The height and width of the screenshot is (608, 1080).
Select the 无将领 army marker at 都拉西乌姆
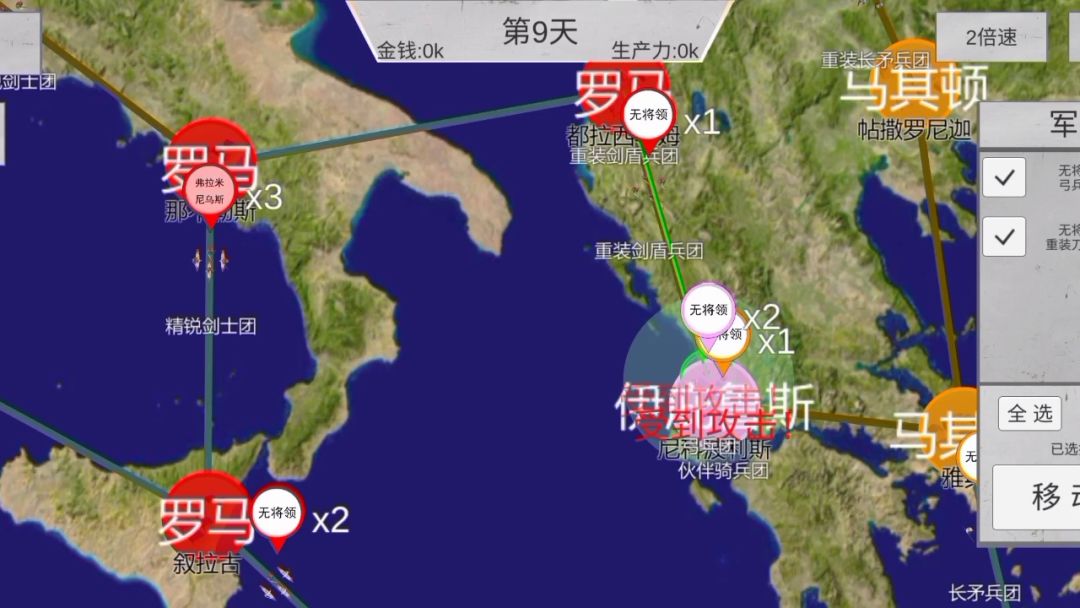648,112
